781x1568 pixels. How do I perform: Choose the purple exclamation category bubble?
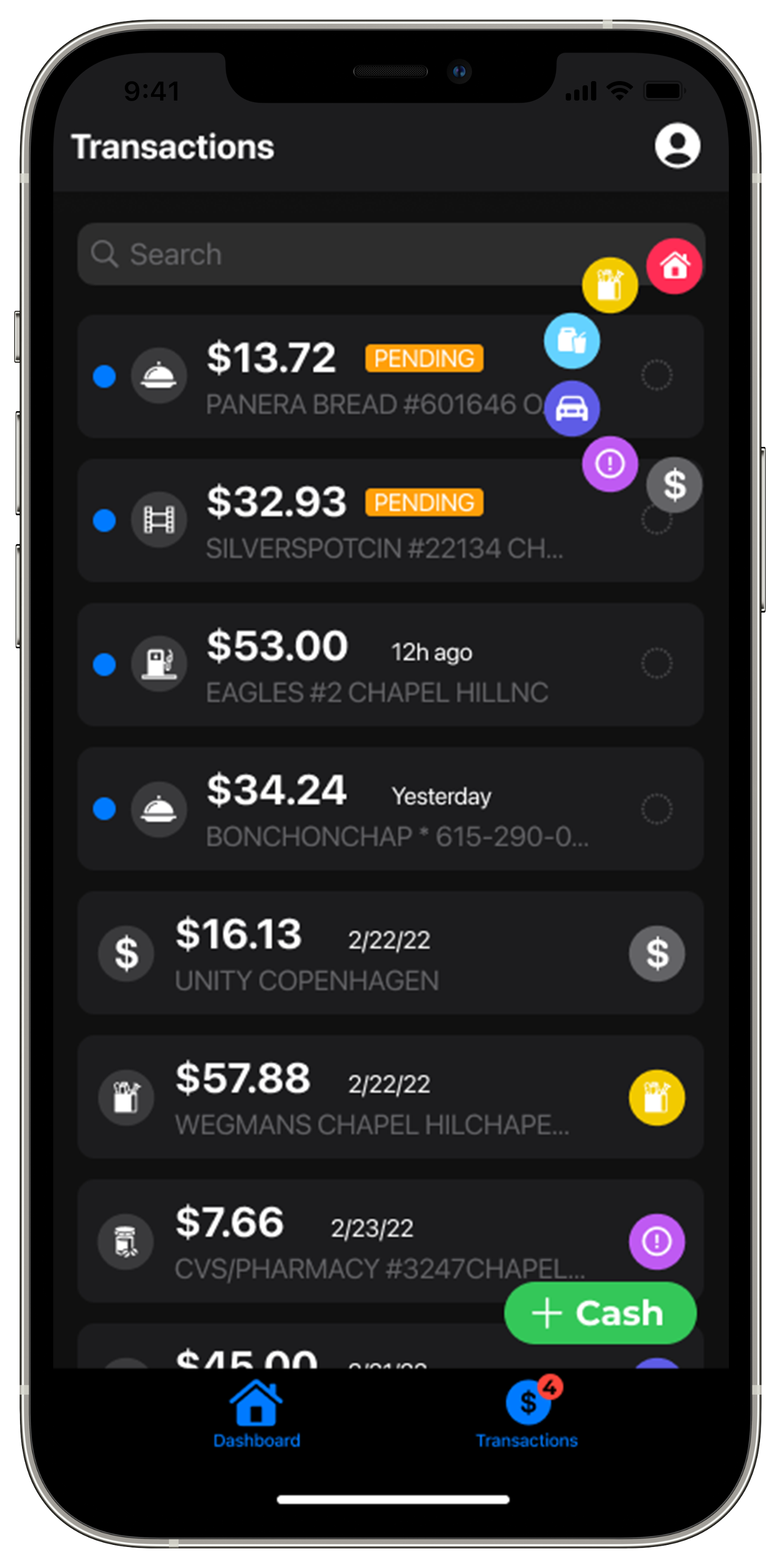(609, 464)
